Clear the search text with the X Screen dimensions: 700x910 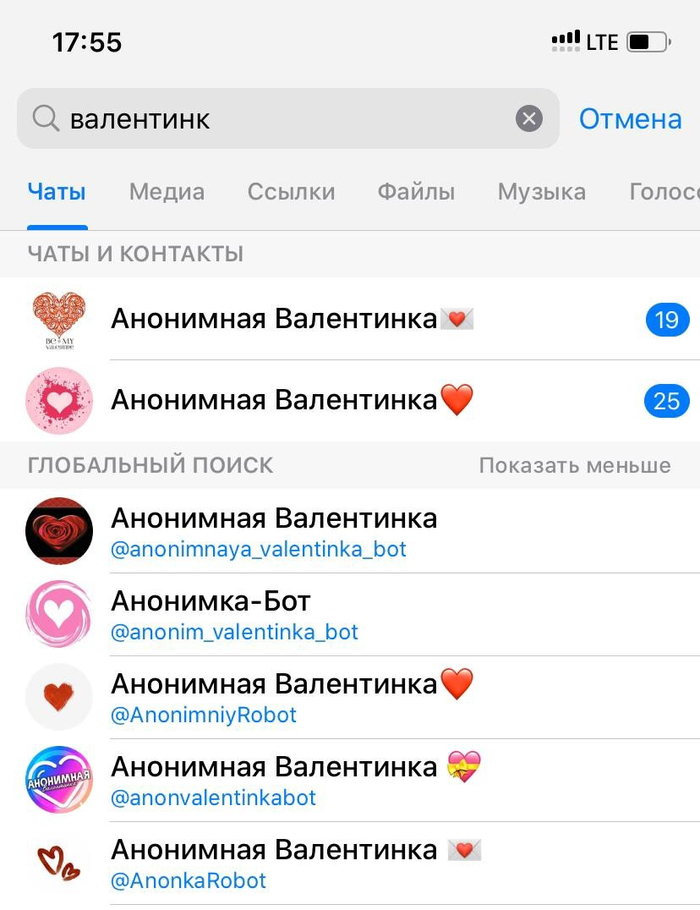tap(529, 119)
